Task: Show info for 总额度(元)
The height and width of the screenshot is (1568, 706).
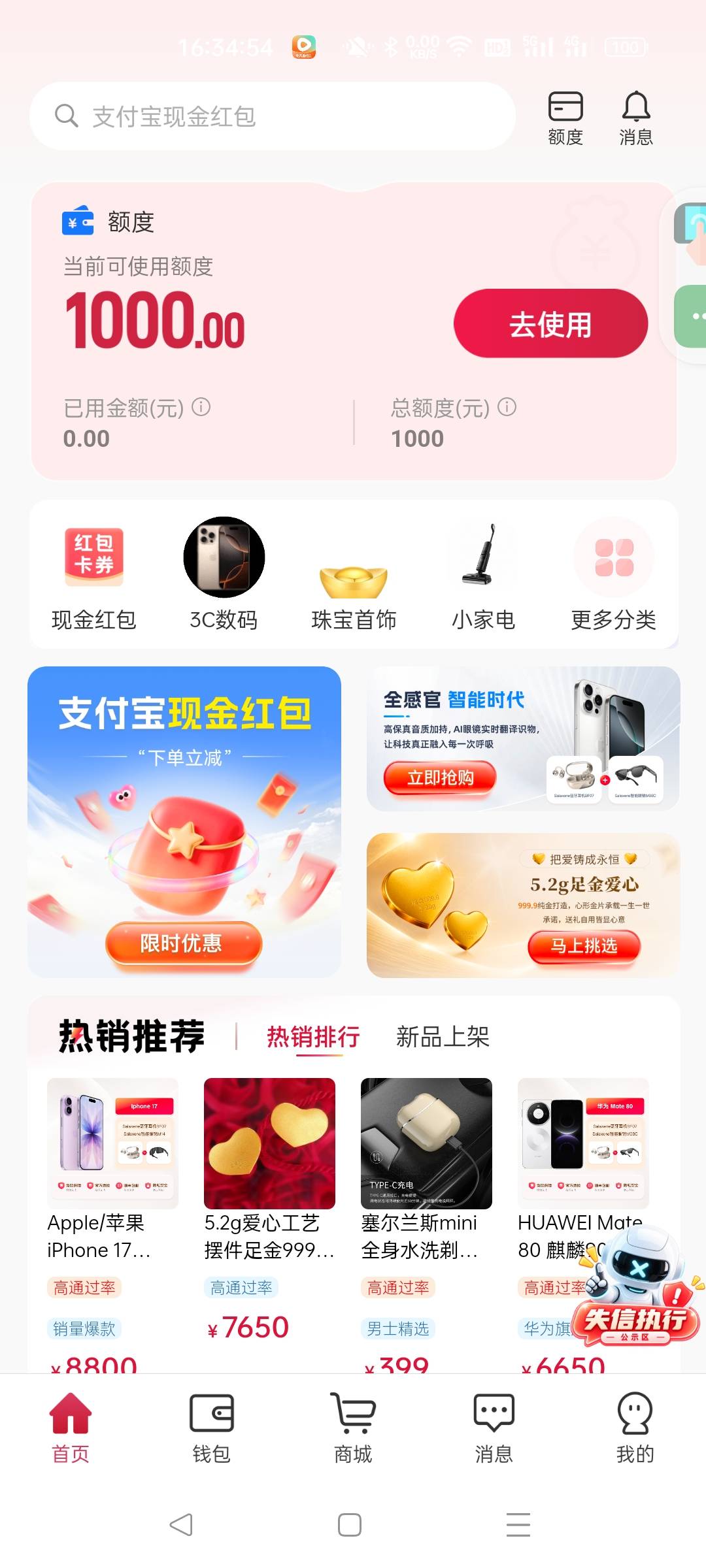Action: [x=507, y=407]
